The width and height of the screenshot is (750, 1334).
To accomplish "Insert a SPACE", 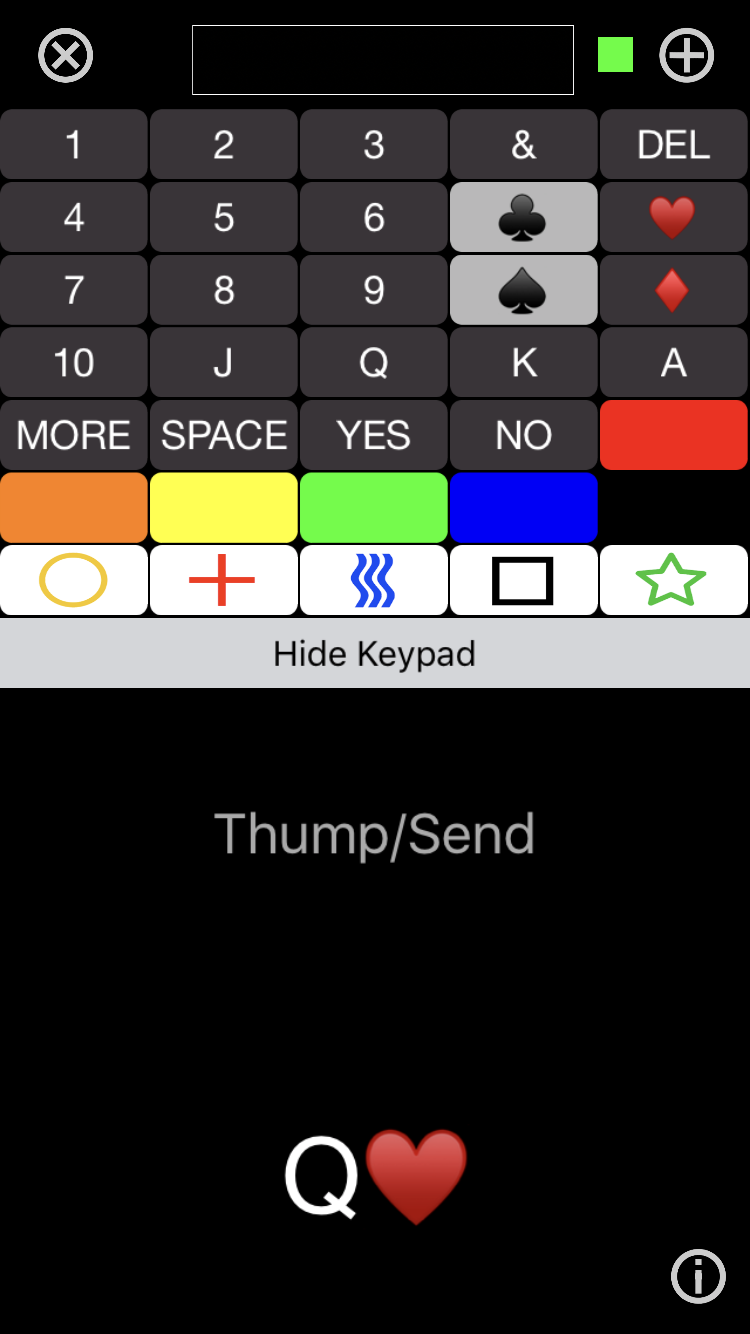I will click(224, 435).
